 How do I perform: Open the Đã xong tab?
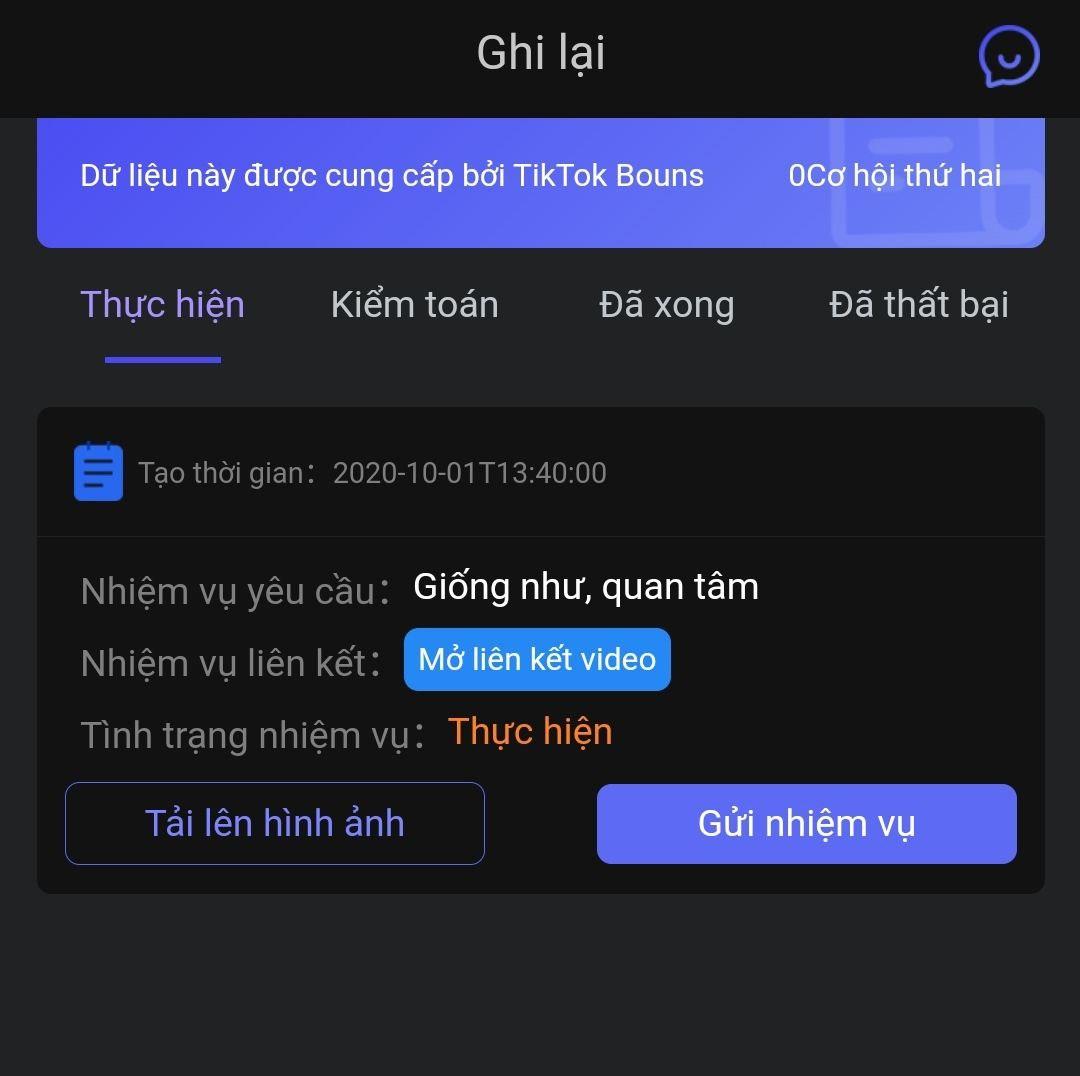(666, 305)
